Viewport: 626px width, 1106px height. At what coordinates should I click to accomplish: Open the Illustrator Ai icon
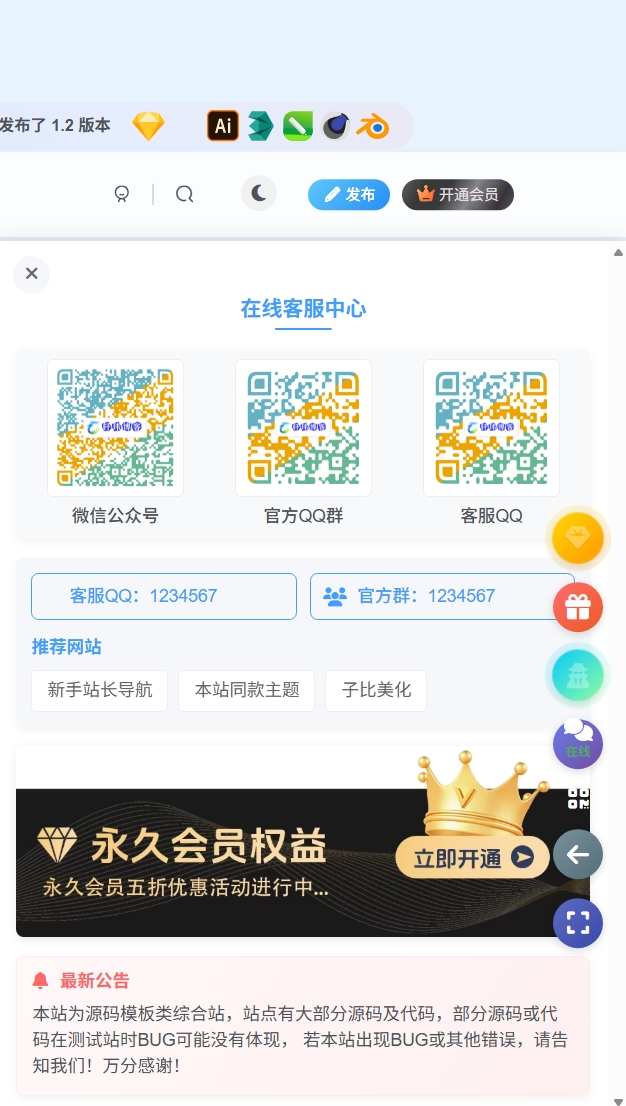(223, 126)
